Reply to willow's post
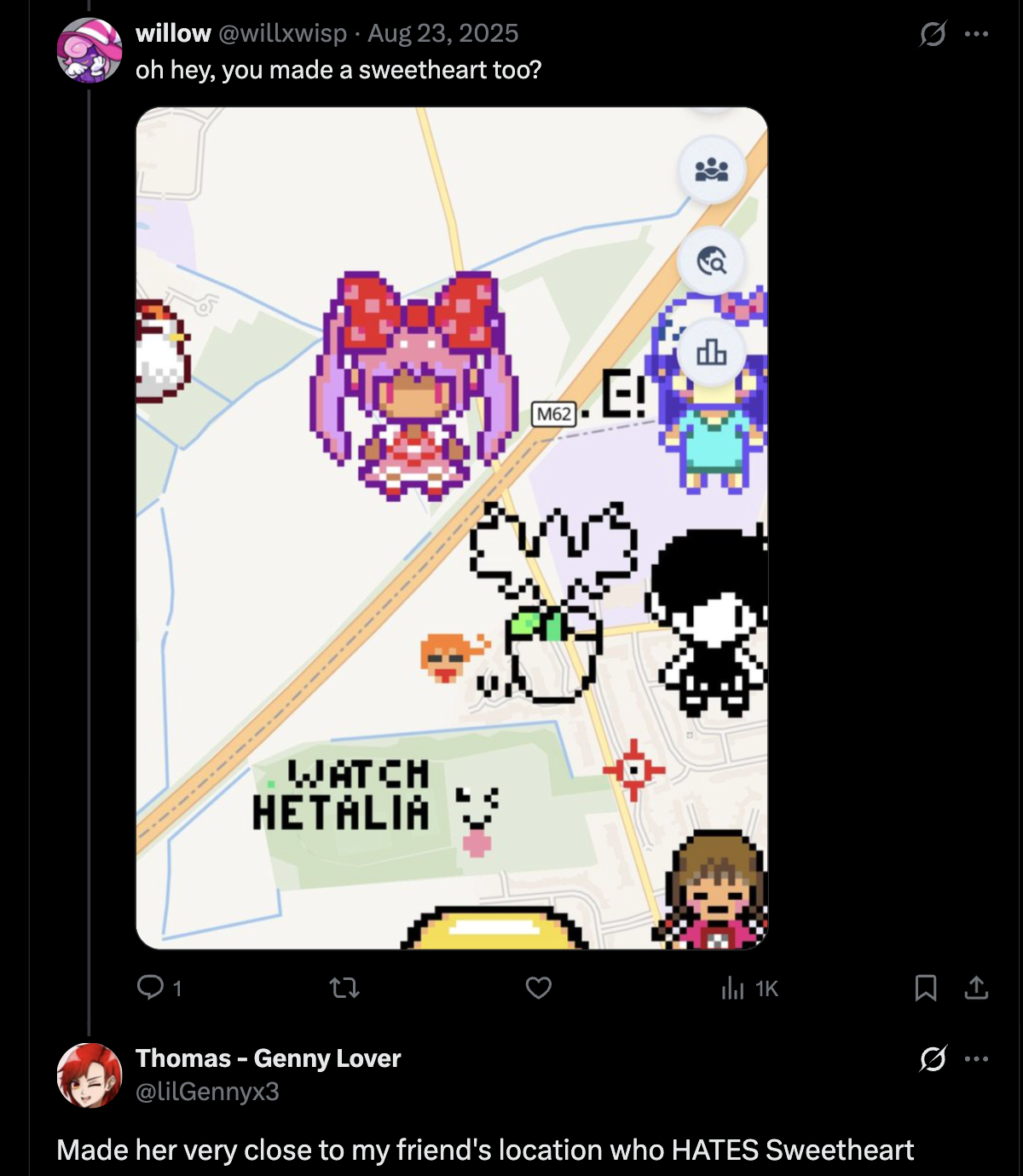 click(x=151, y=988)
